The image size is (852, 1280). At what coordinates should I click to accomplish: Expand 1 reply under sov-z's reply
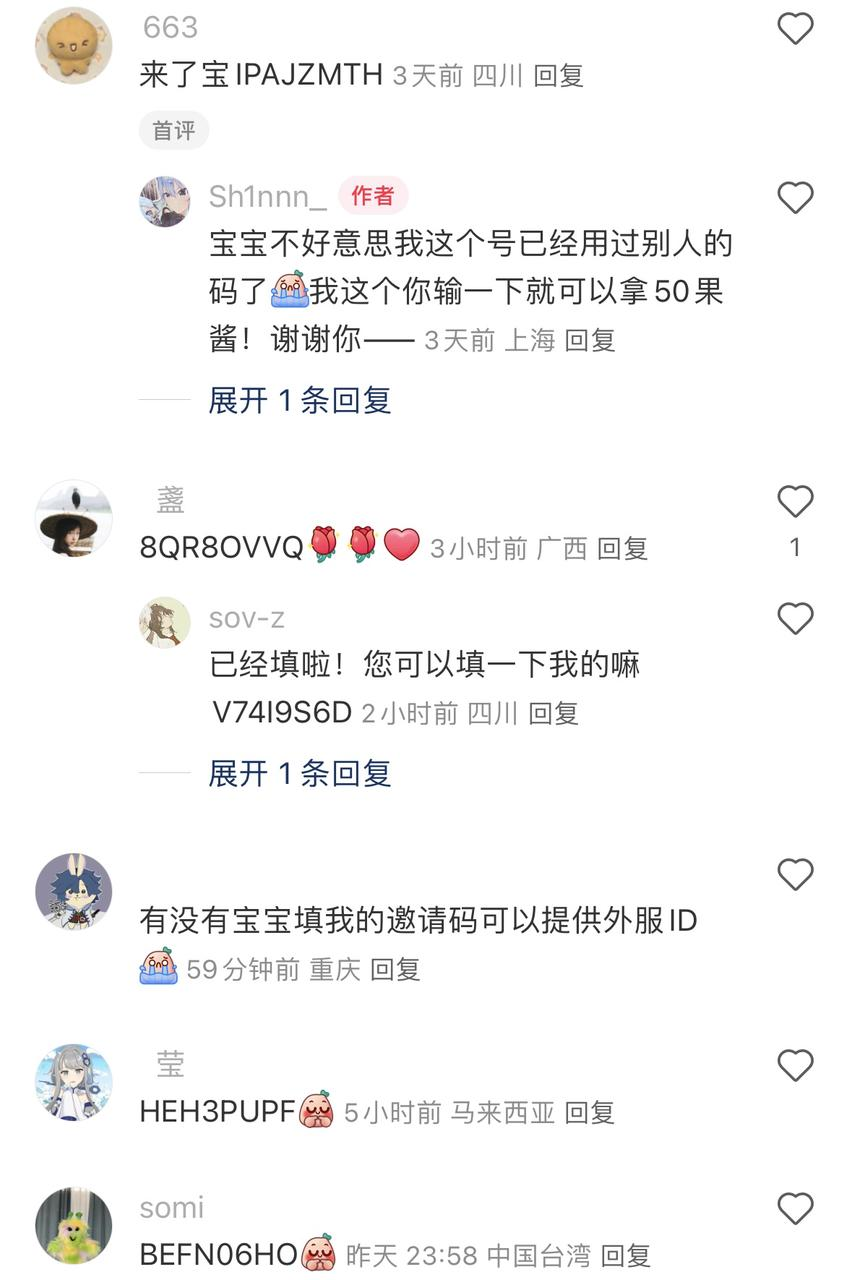[299, 773]
